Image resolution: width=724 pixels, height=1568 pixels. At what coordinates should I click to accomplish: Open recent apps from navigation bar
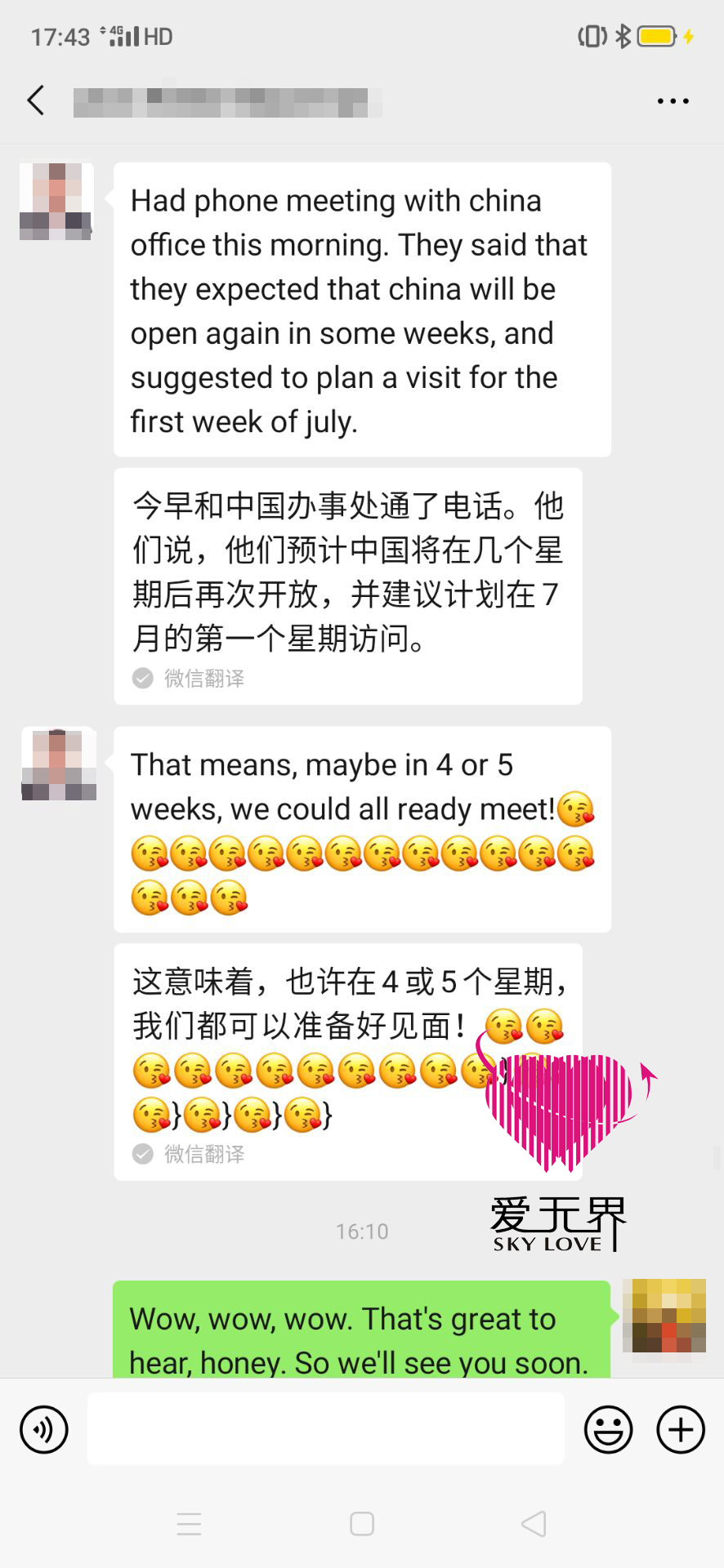190,1524
